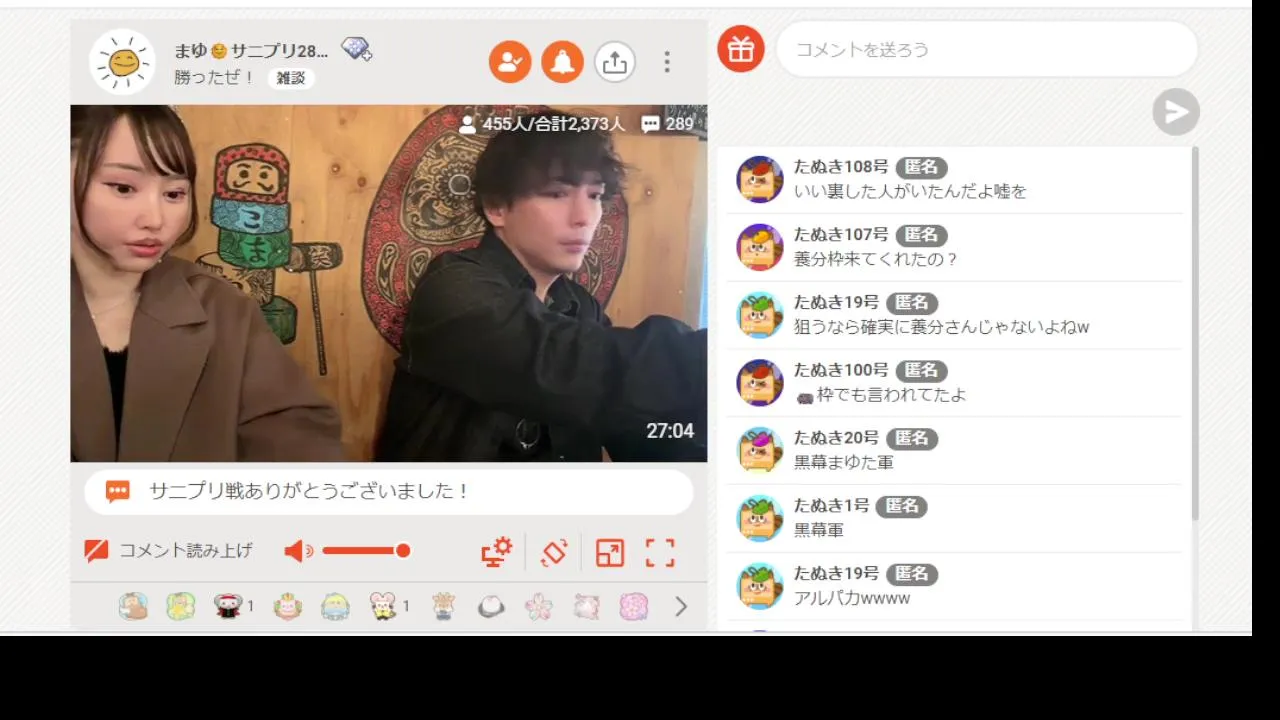Enter fullscreen video mode
The image size is (1280, 720).
(x=660, y=552)
